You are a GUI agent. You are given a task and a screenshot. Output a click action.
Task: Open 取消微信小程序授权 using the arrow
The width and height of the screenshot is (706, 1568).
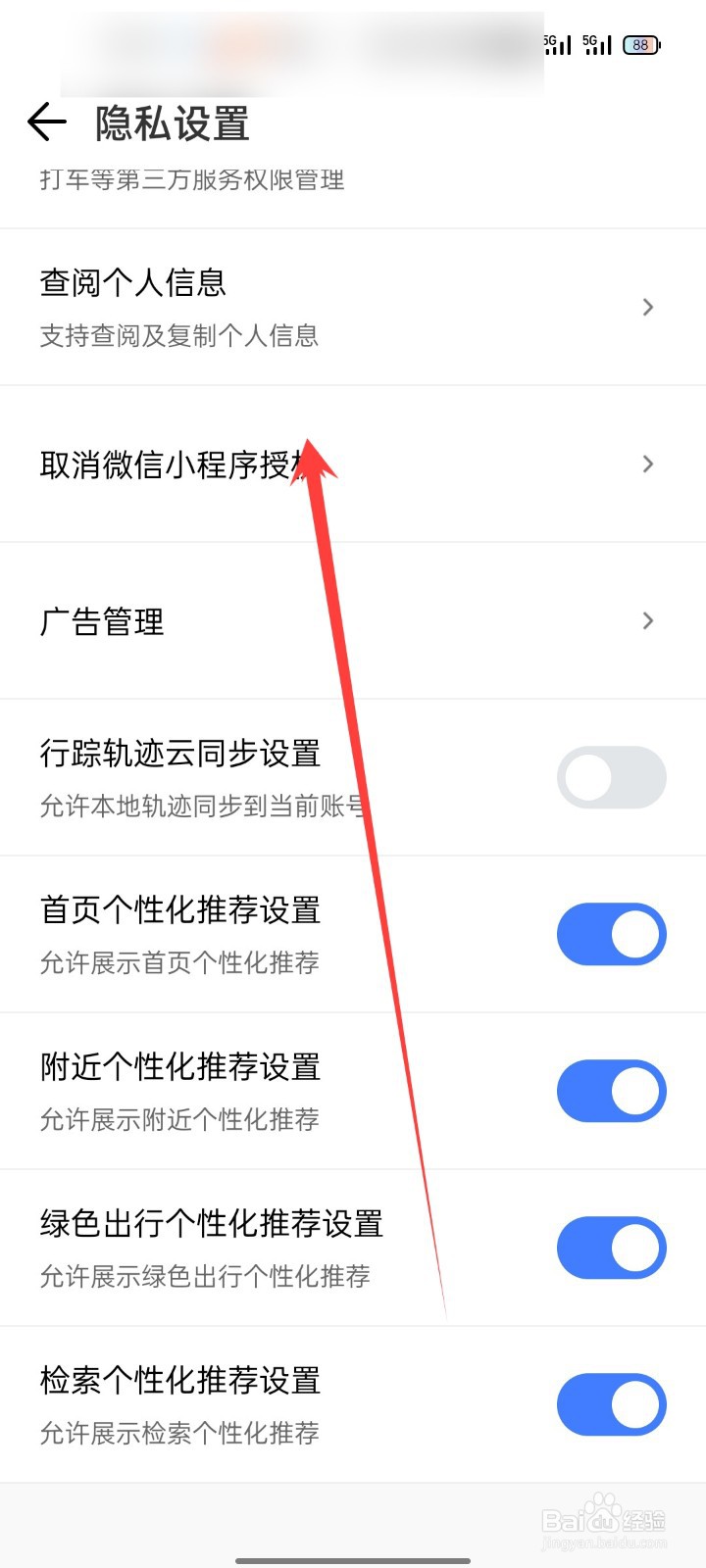pos(646,464)
